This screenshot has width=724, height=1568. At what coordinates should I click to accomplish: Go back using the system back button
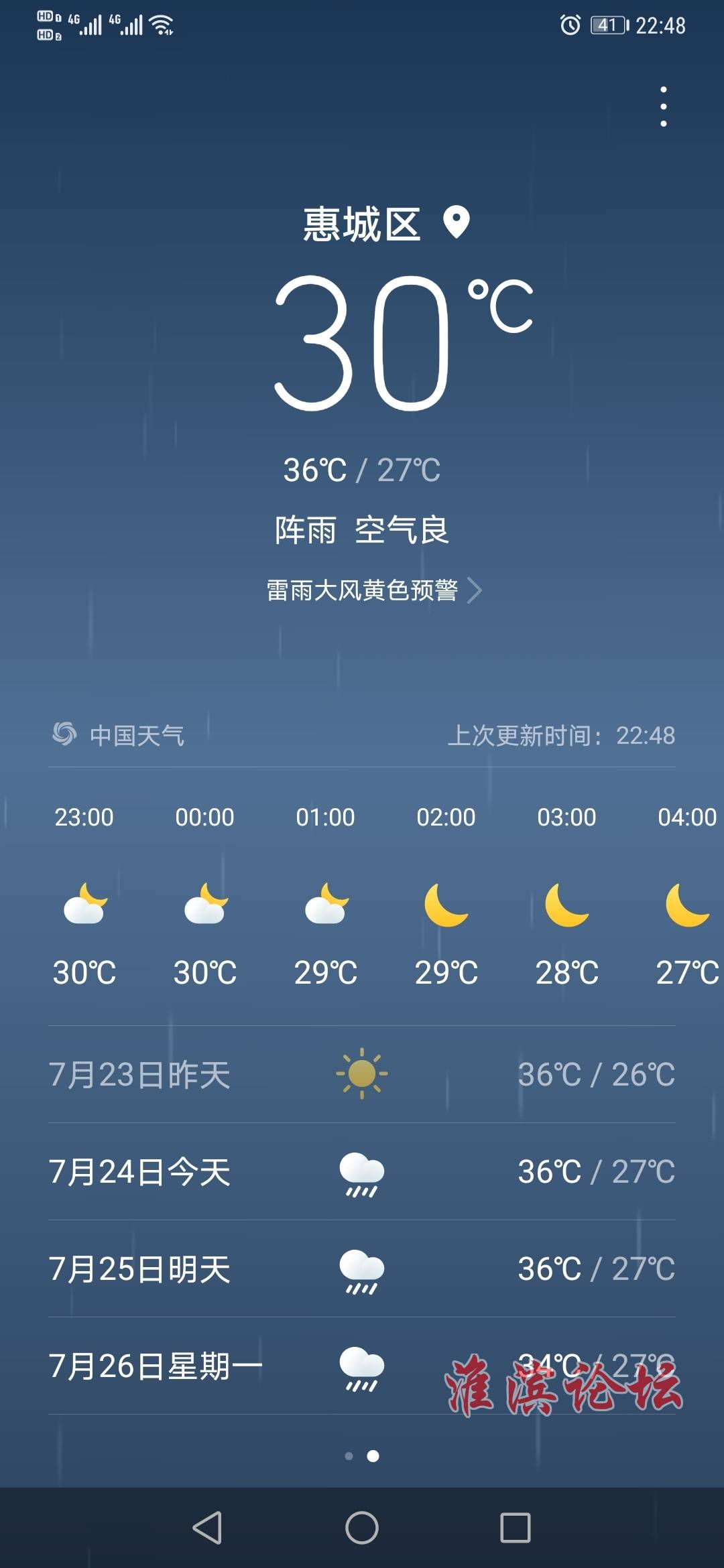click(207, 1528)
